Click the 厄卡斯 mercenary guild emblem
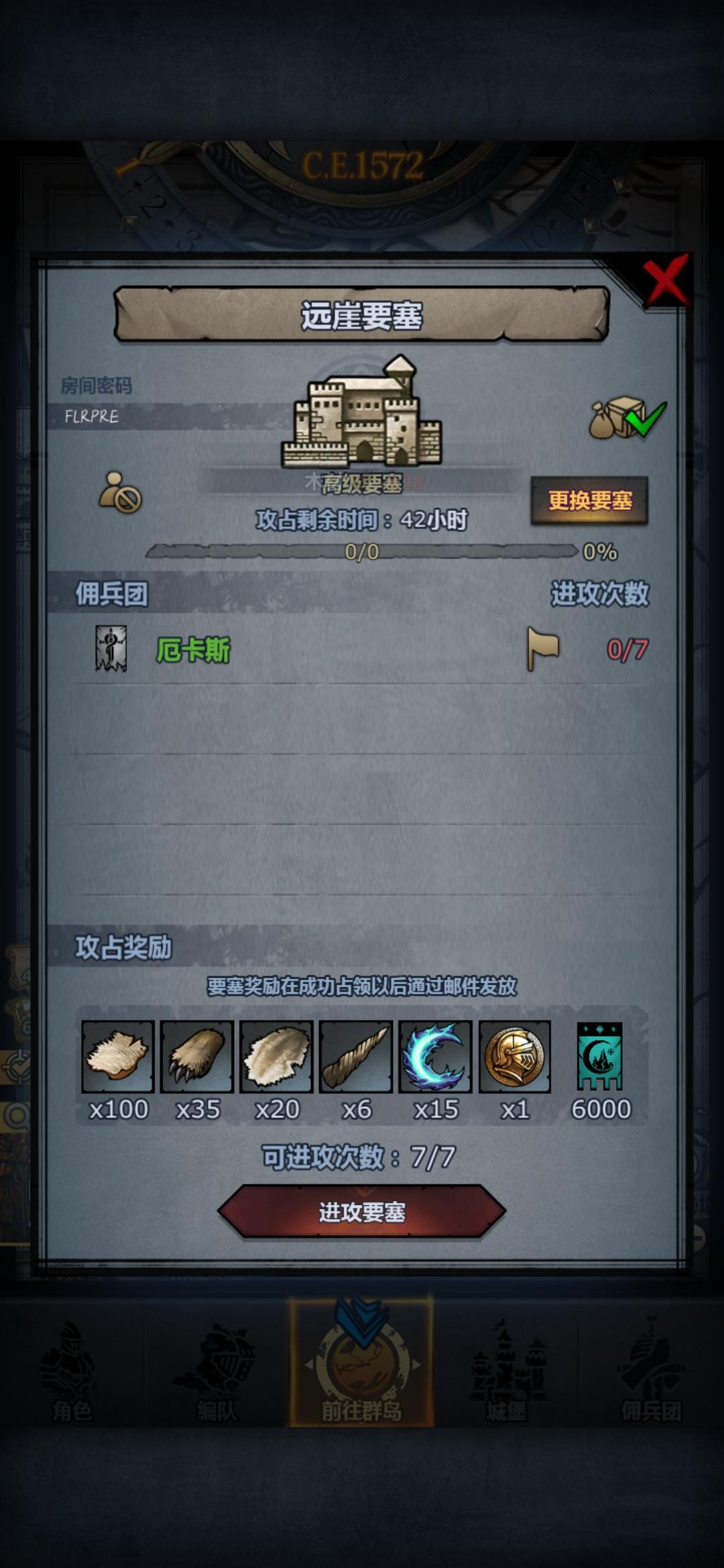 click(113, 649)
